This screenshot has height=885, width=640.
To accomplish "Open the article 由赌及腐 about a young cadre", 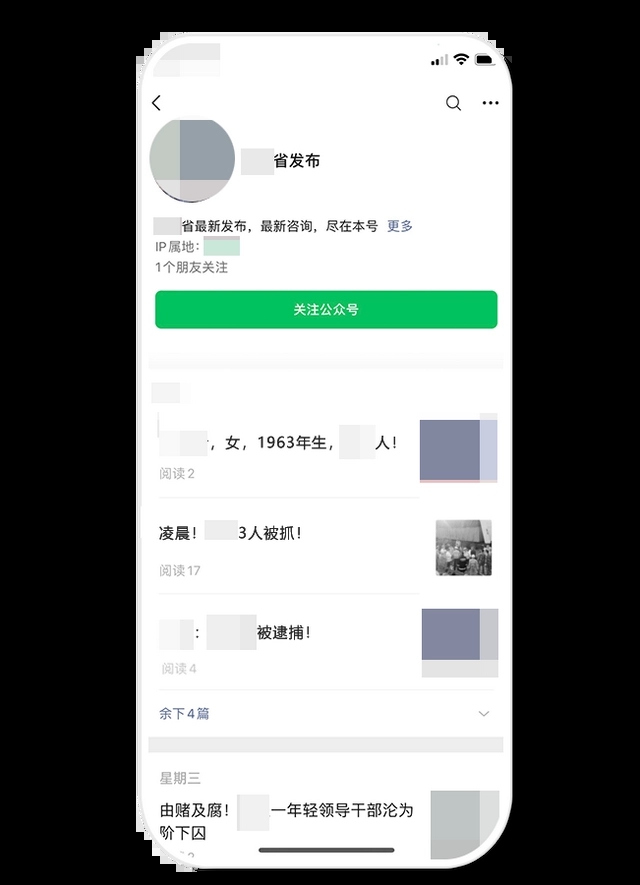I will [x=286, y=820].
